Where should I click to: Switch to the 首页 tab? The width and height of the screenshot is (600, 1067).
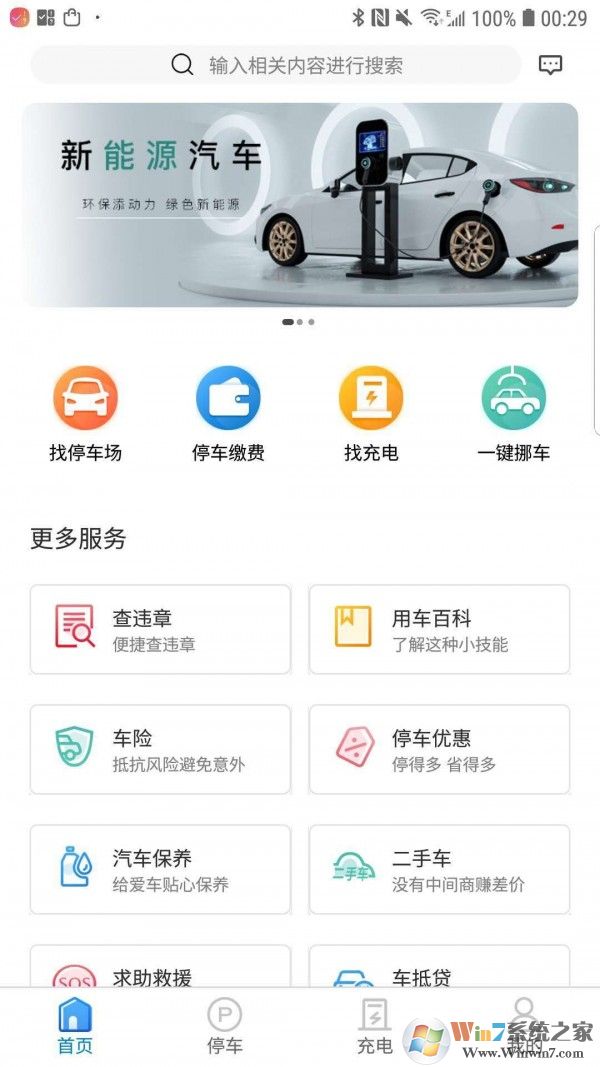(x=75, y=1026)
